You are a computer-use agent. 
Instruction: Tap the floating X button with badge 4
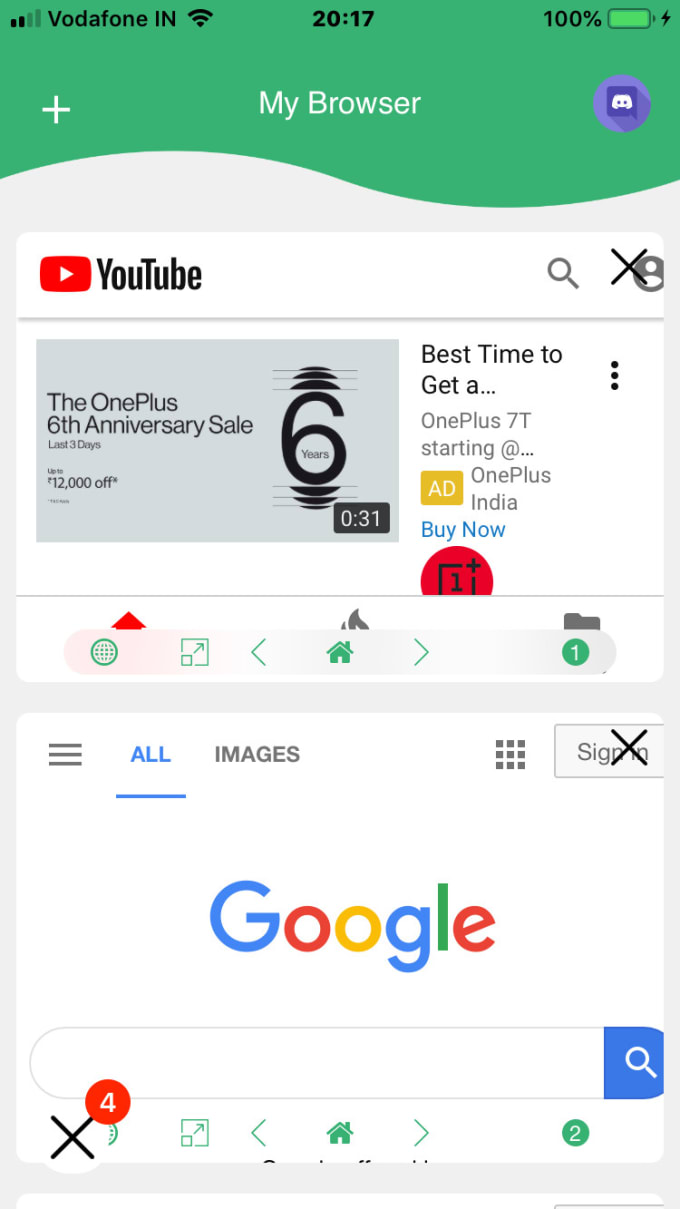click(x=73, y=1137)
